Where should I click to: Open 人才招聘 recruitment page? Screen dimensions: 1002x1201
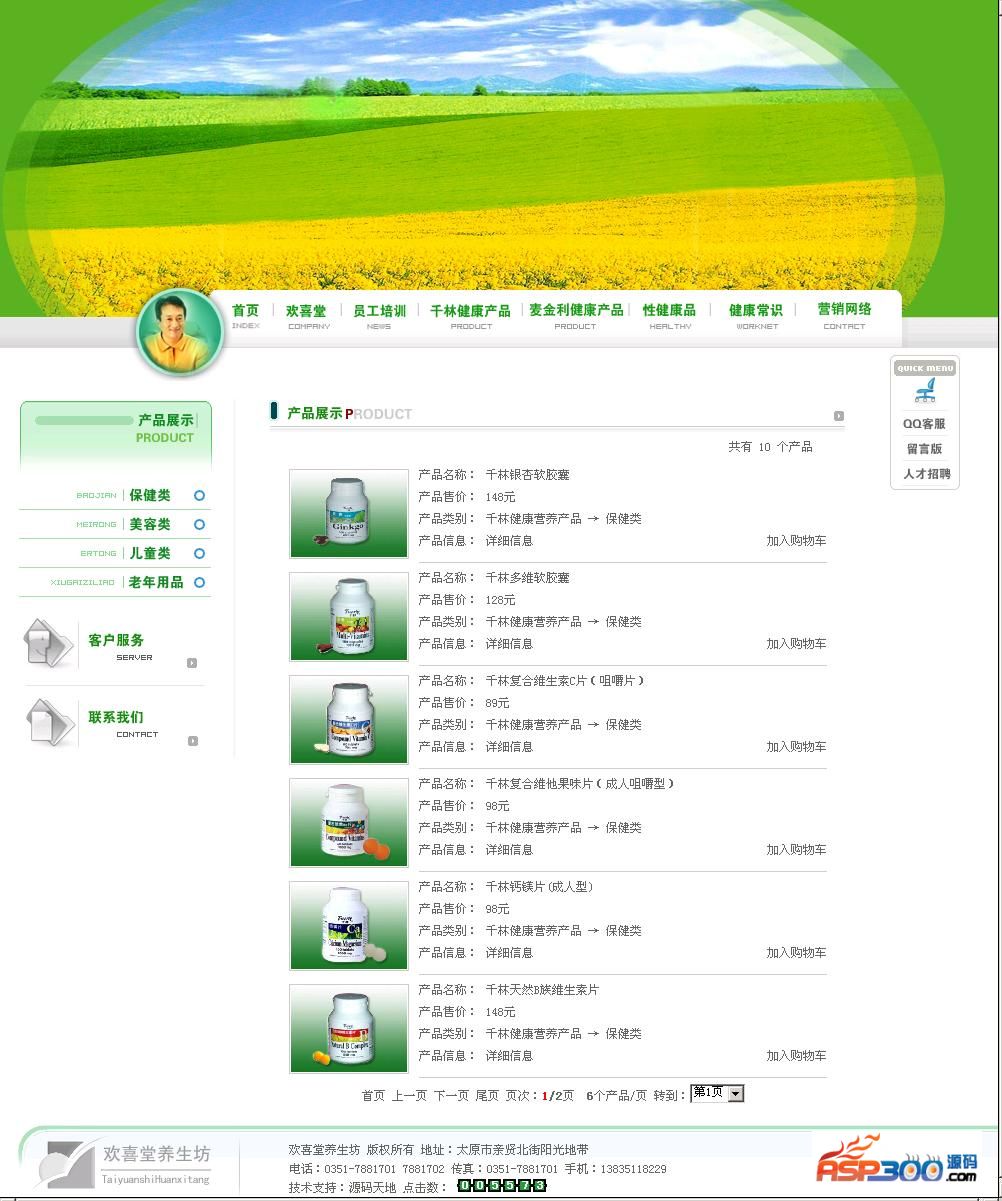point(926,474)
